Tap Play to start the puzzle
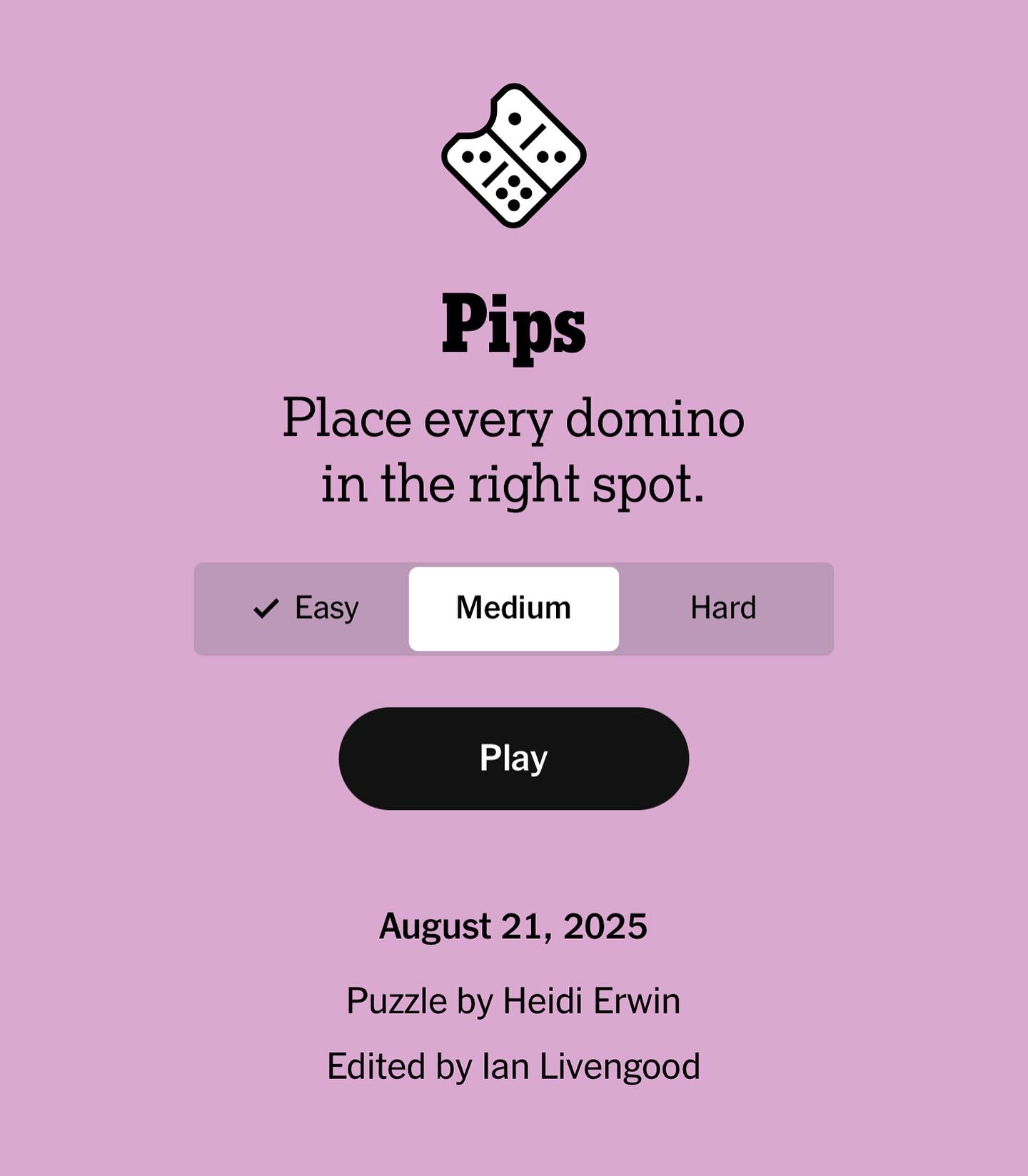Image resolution: width=1028 pixels, height=1176 pixels. [513, 758]
